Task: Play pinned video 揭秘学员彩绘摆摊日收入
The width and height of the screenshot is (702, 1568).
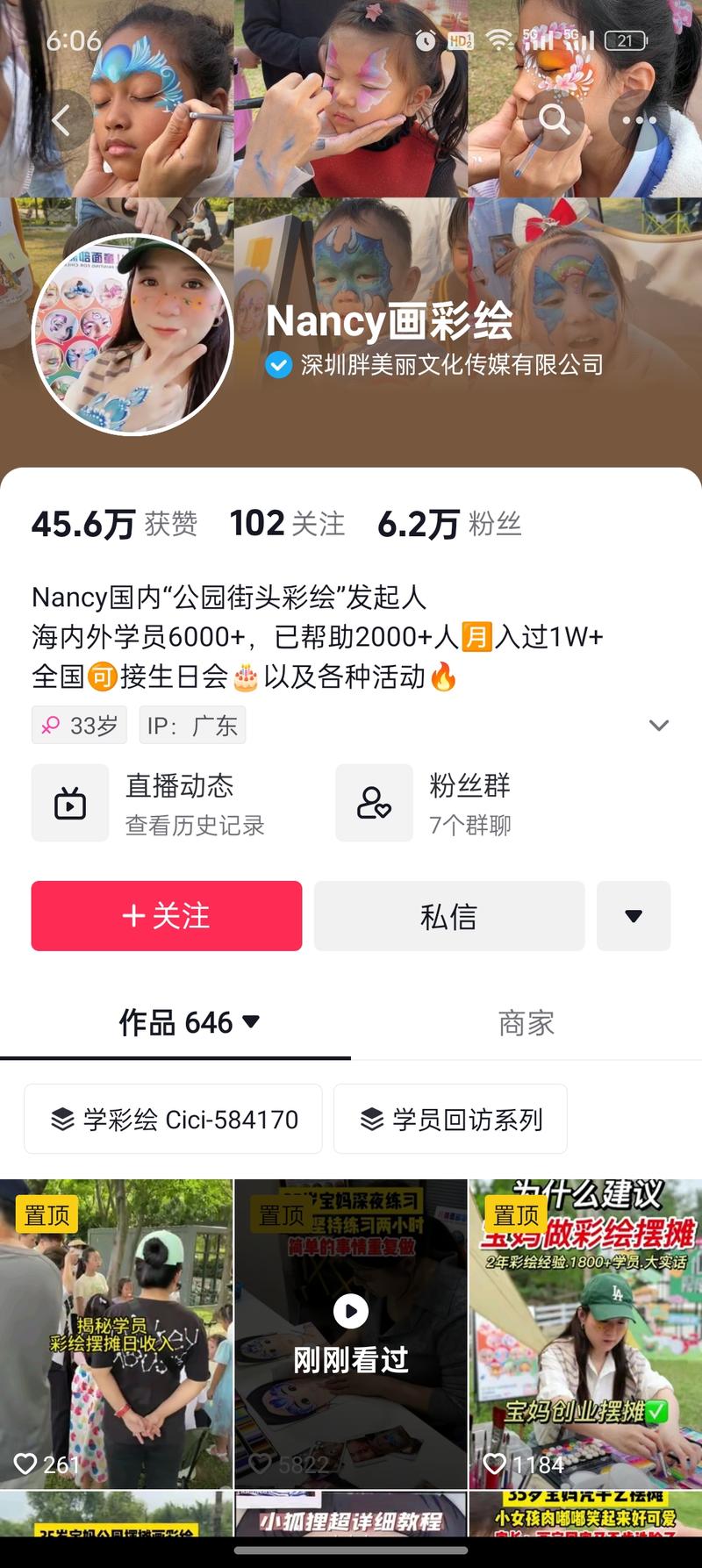Action: pos(116,1334)
